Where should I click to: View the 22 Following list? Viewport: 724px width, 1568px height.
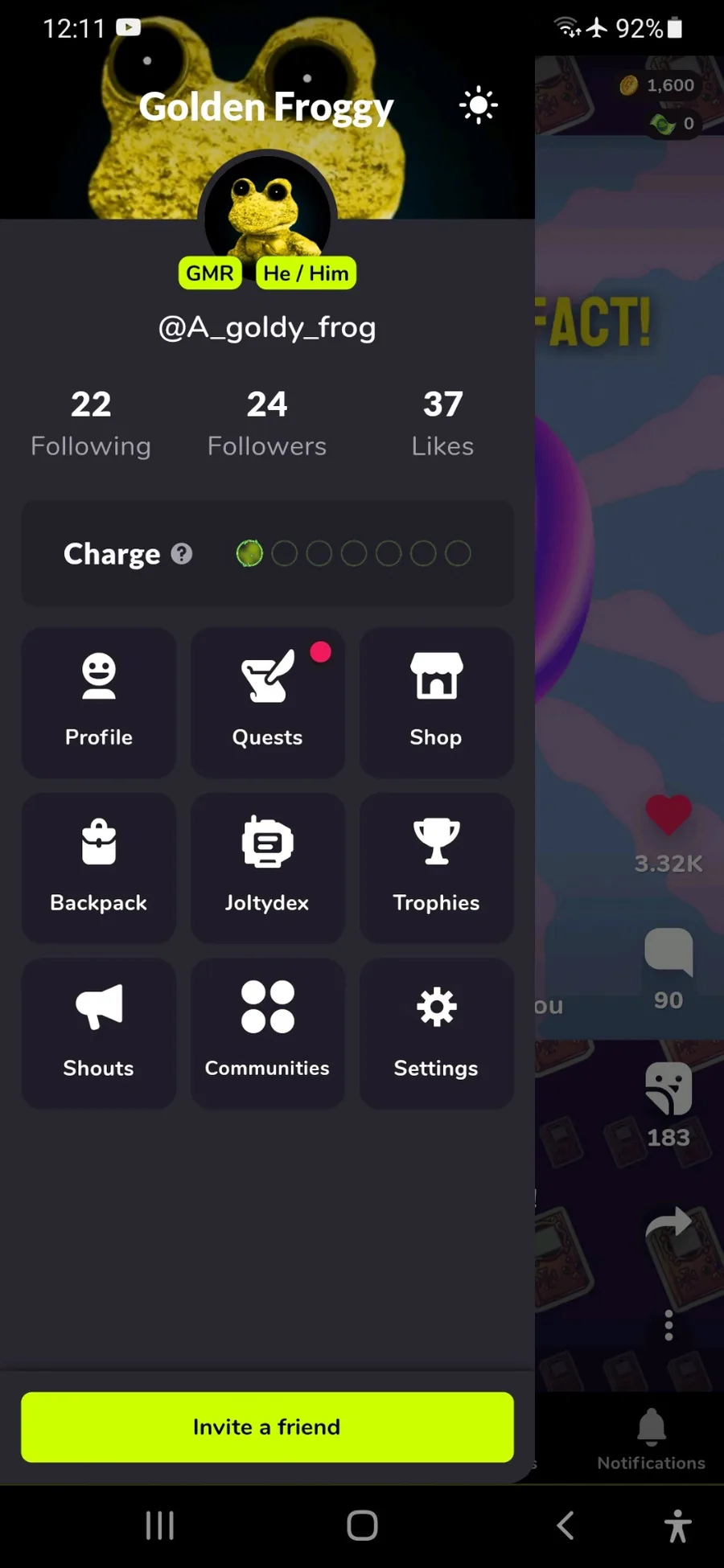91,423
